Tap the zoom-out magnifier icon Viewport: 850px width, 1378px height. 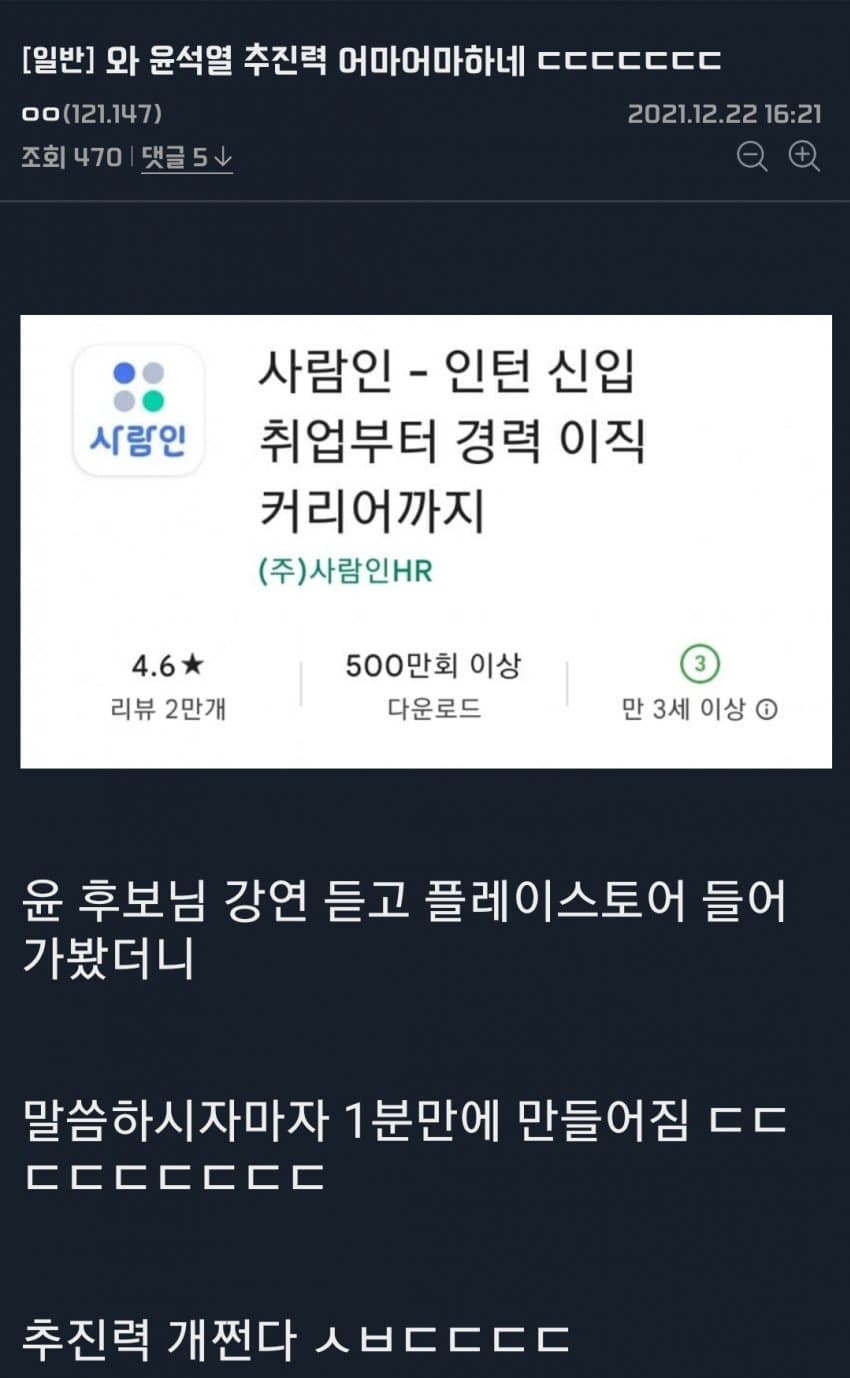[752, 157]
